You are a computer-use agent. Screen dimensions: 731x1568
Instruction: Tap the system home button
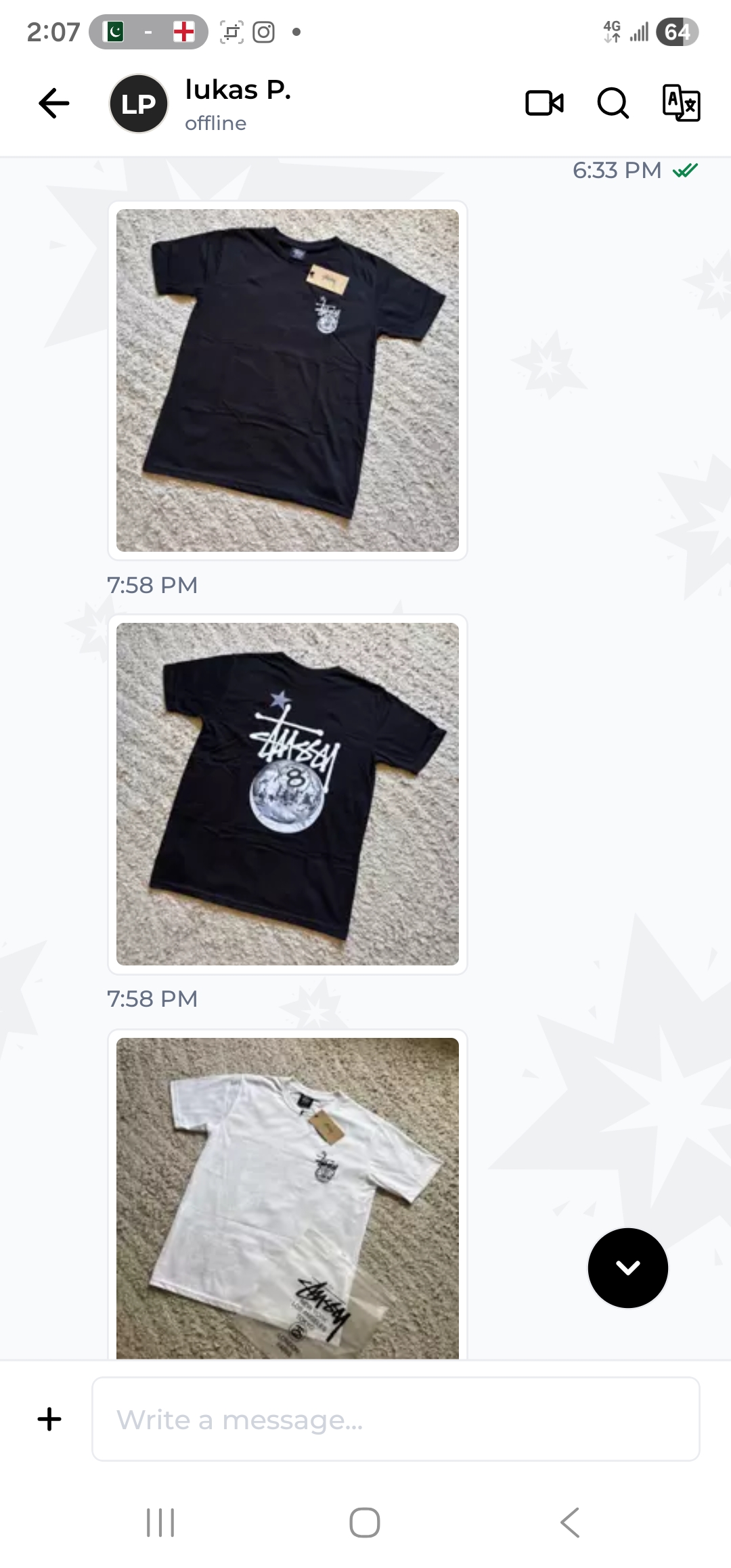pos(365,1523)
